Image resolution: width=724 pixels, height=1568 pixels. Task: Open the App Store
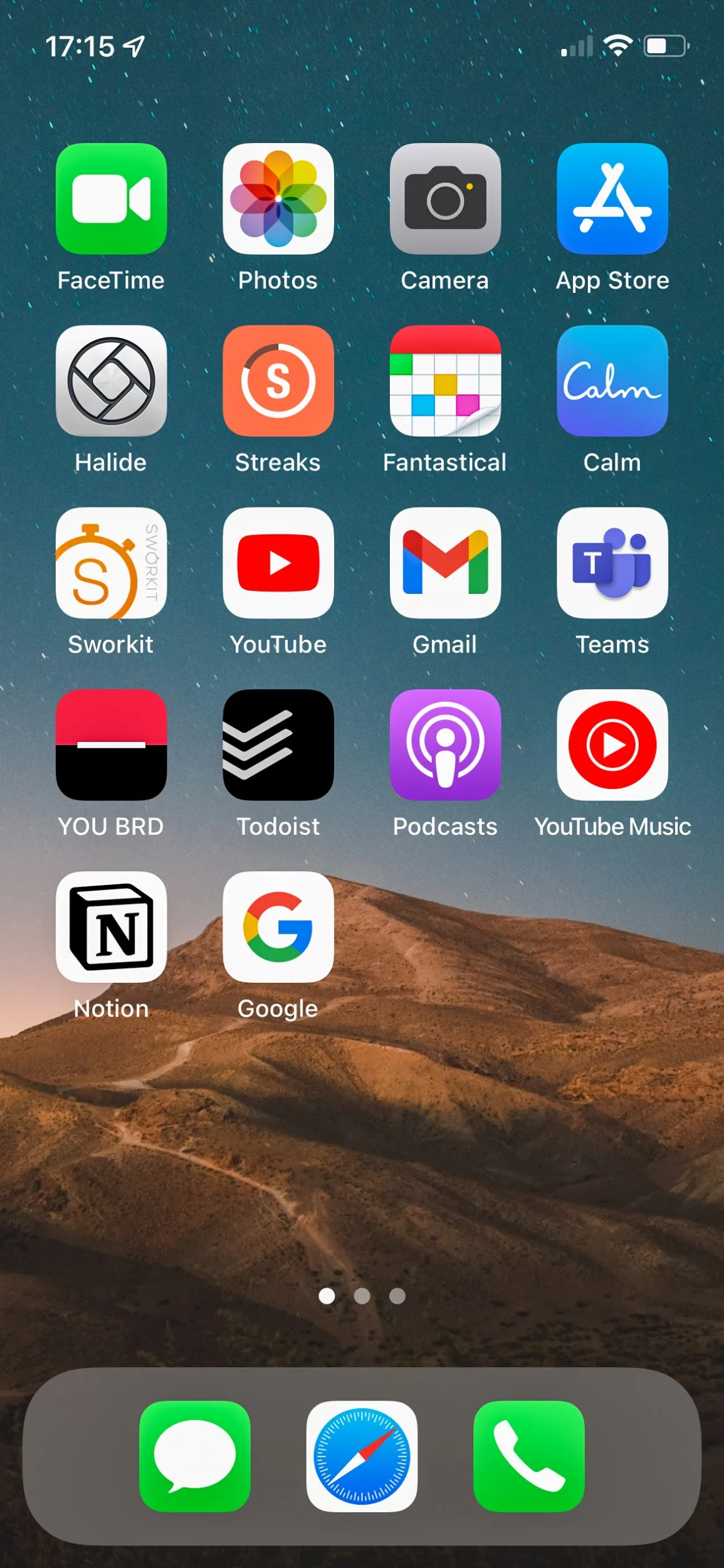coord(612,199)
